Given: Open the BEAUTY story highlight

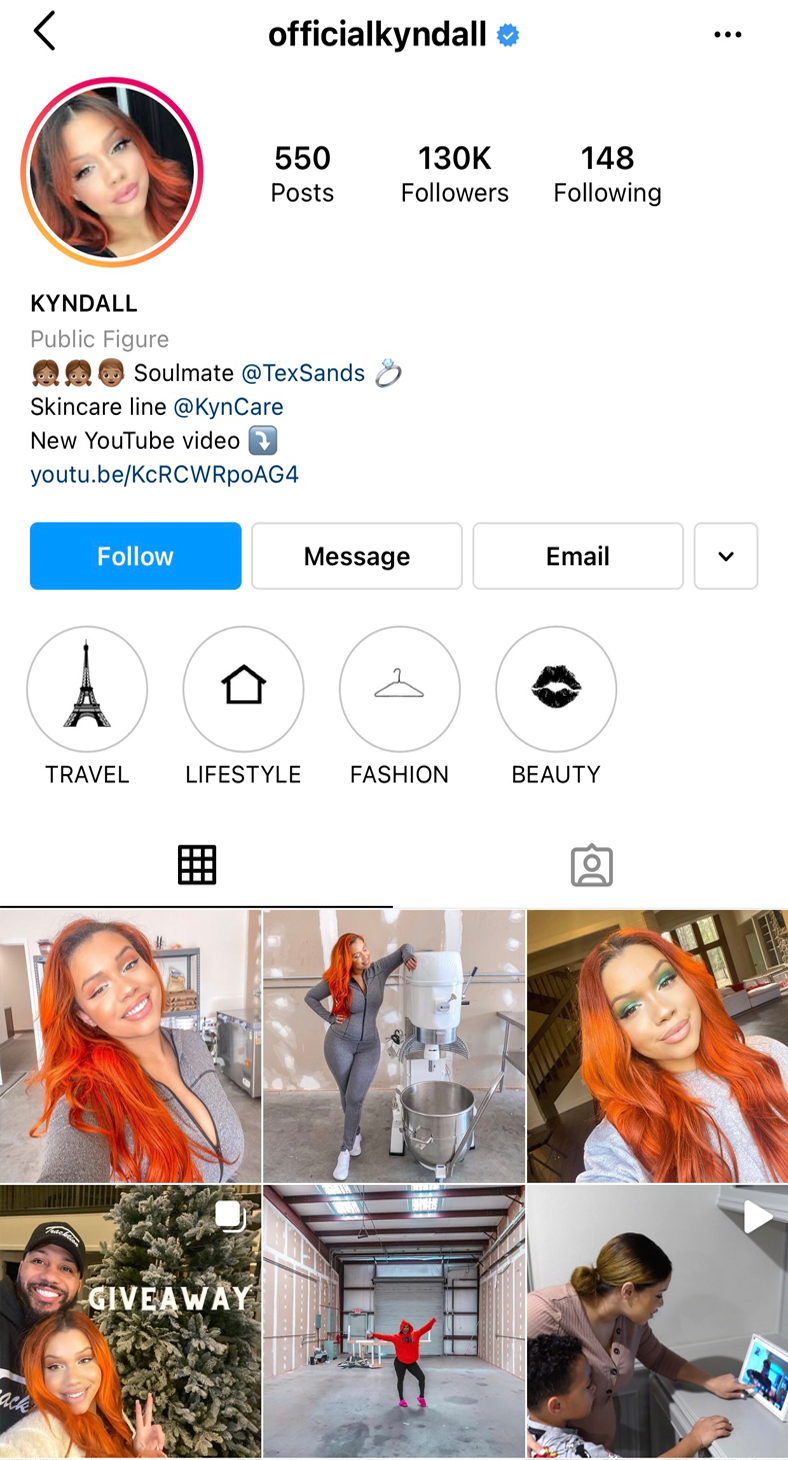Looking at the screenshot, I should point(556,688).
